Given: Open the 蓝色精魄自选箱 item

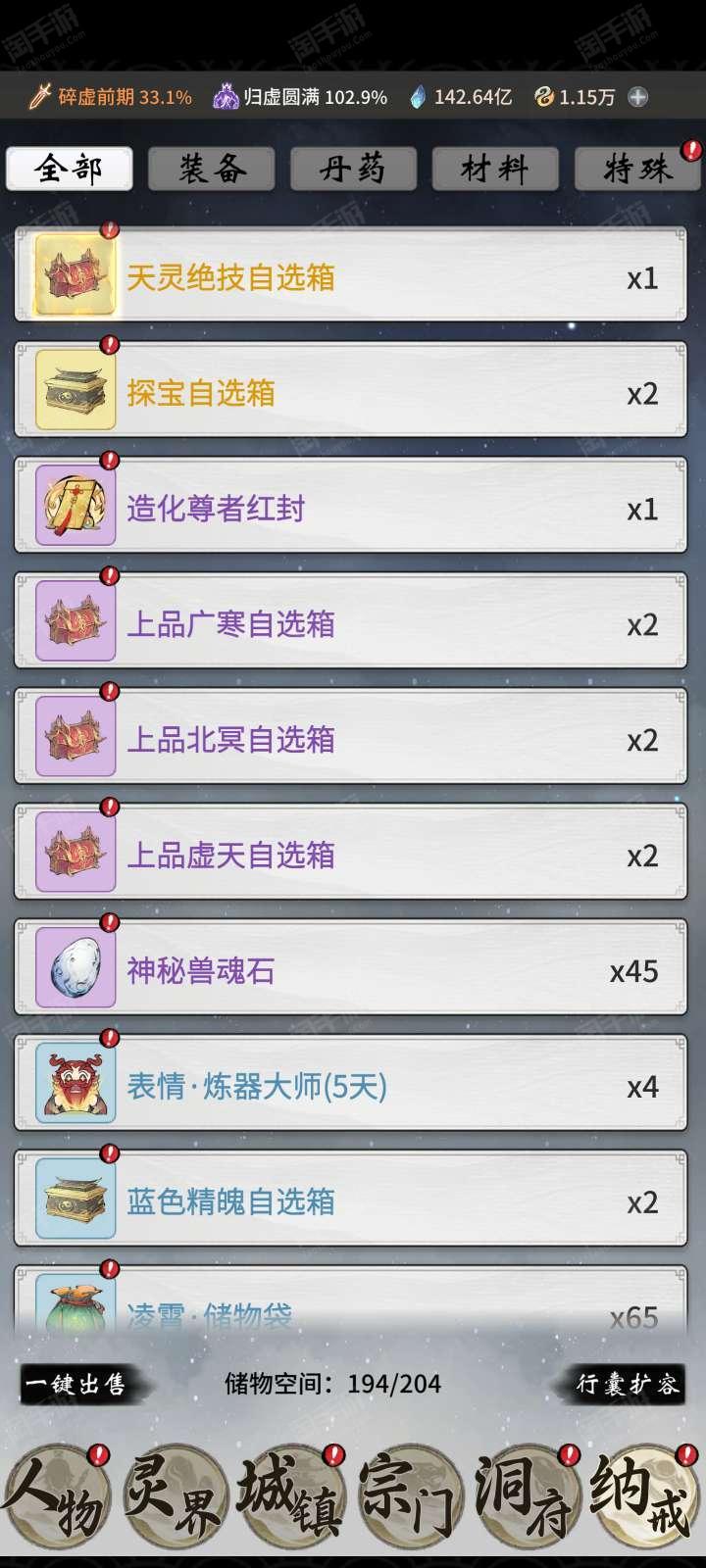Looking at the screenshot, I should 350,1202.
